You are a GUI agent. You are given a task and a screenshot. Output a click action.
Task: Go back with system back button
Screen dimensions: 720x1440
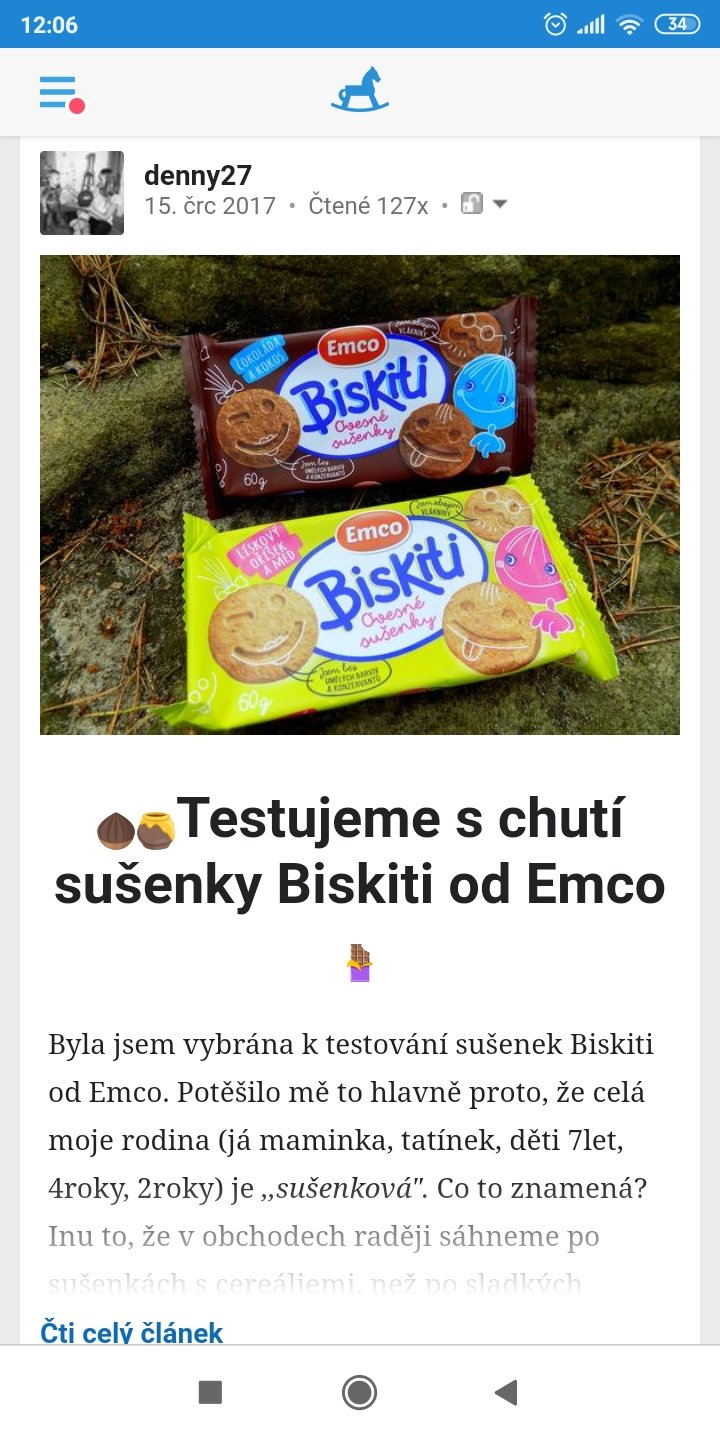coord(507,1392)
